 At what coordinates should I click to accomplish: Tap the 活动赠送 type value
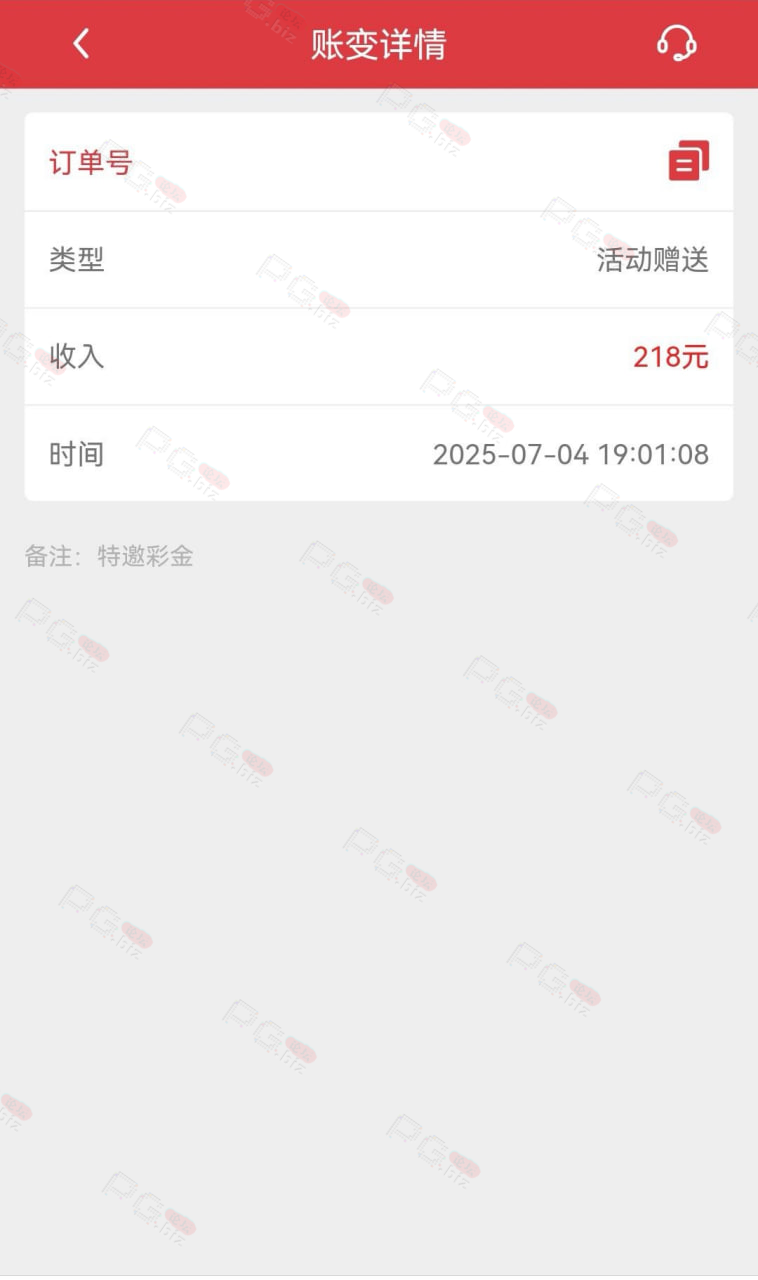click(653, 260)
